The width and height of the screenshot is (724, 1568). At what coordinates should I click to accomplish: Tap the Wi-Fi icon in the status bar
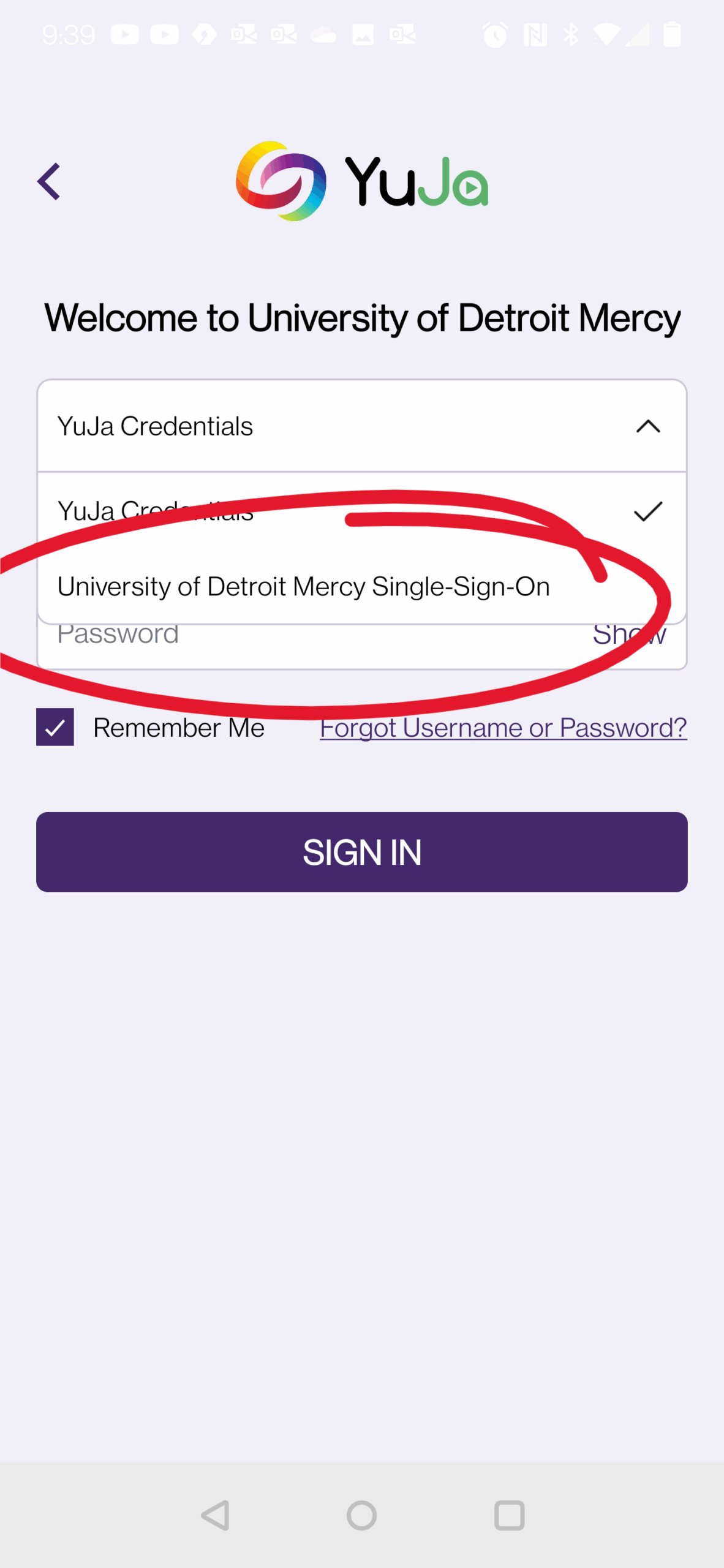(606, 34)
